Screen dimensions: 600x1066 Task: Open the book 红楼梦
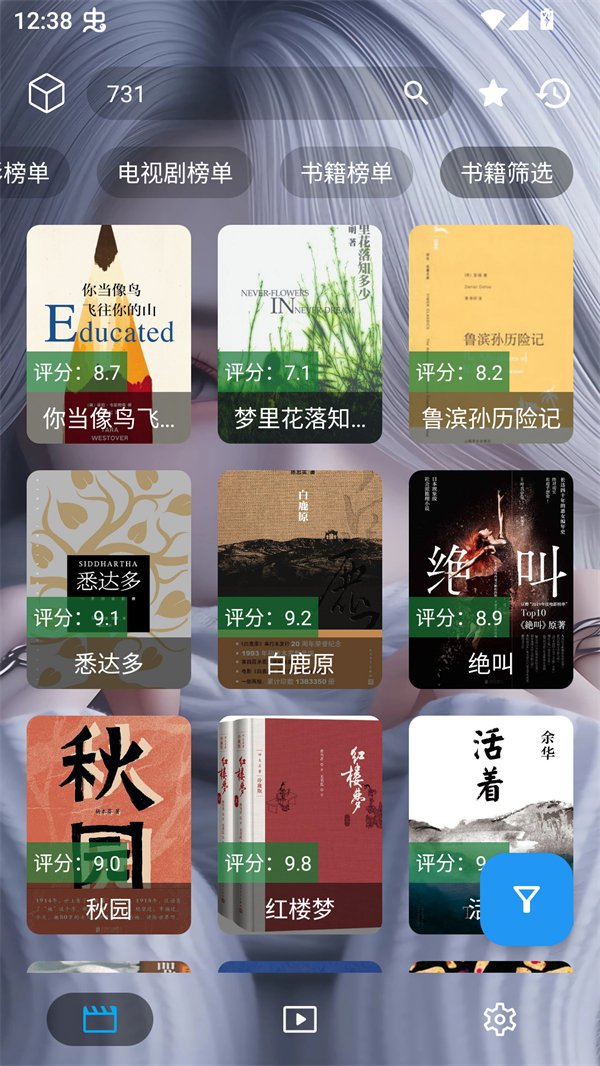[x=300, y=825]
